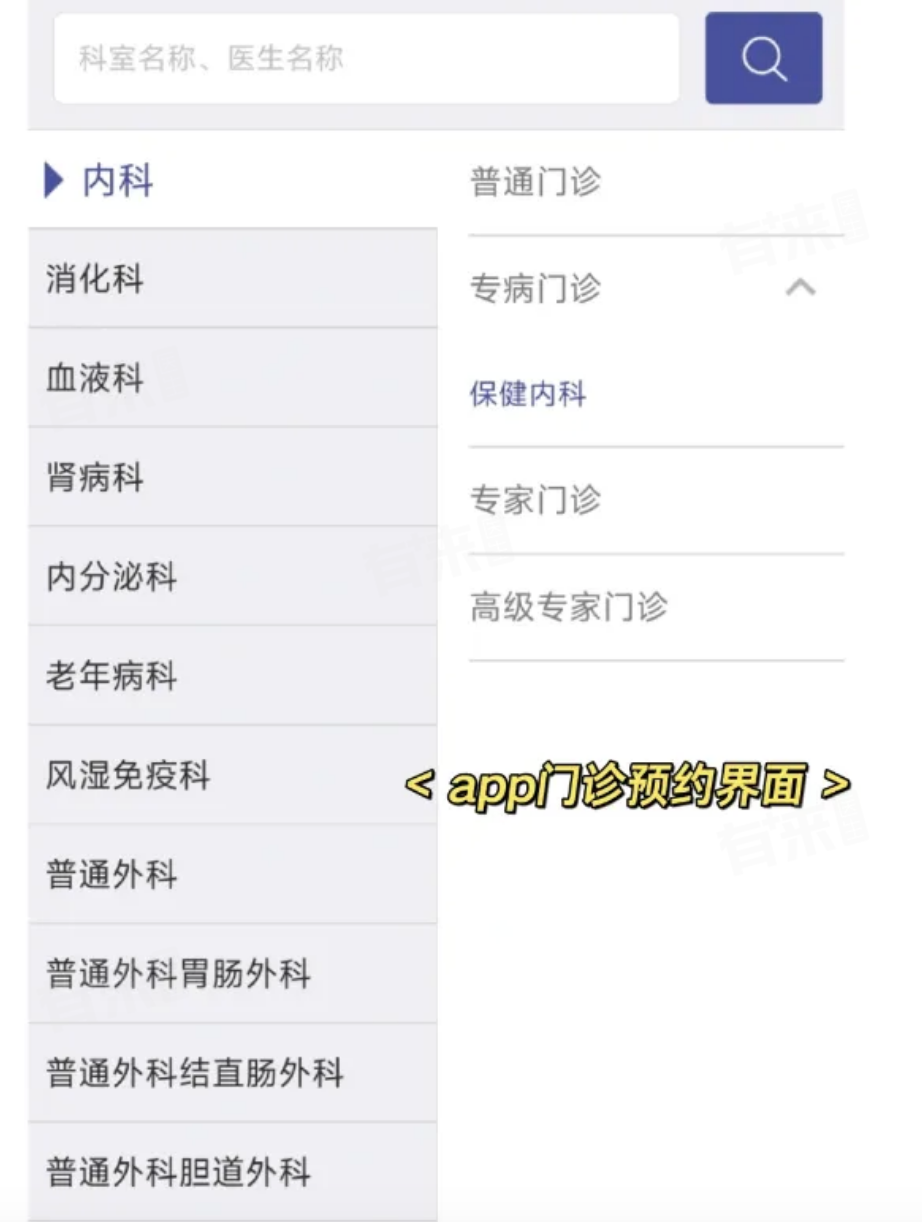The width and height of the screenshot is (922, 1222).
Task: Tap the department and doctor search field
Action: (366, 59)
